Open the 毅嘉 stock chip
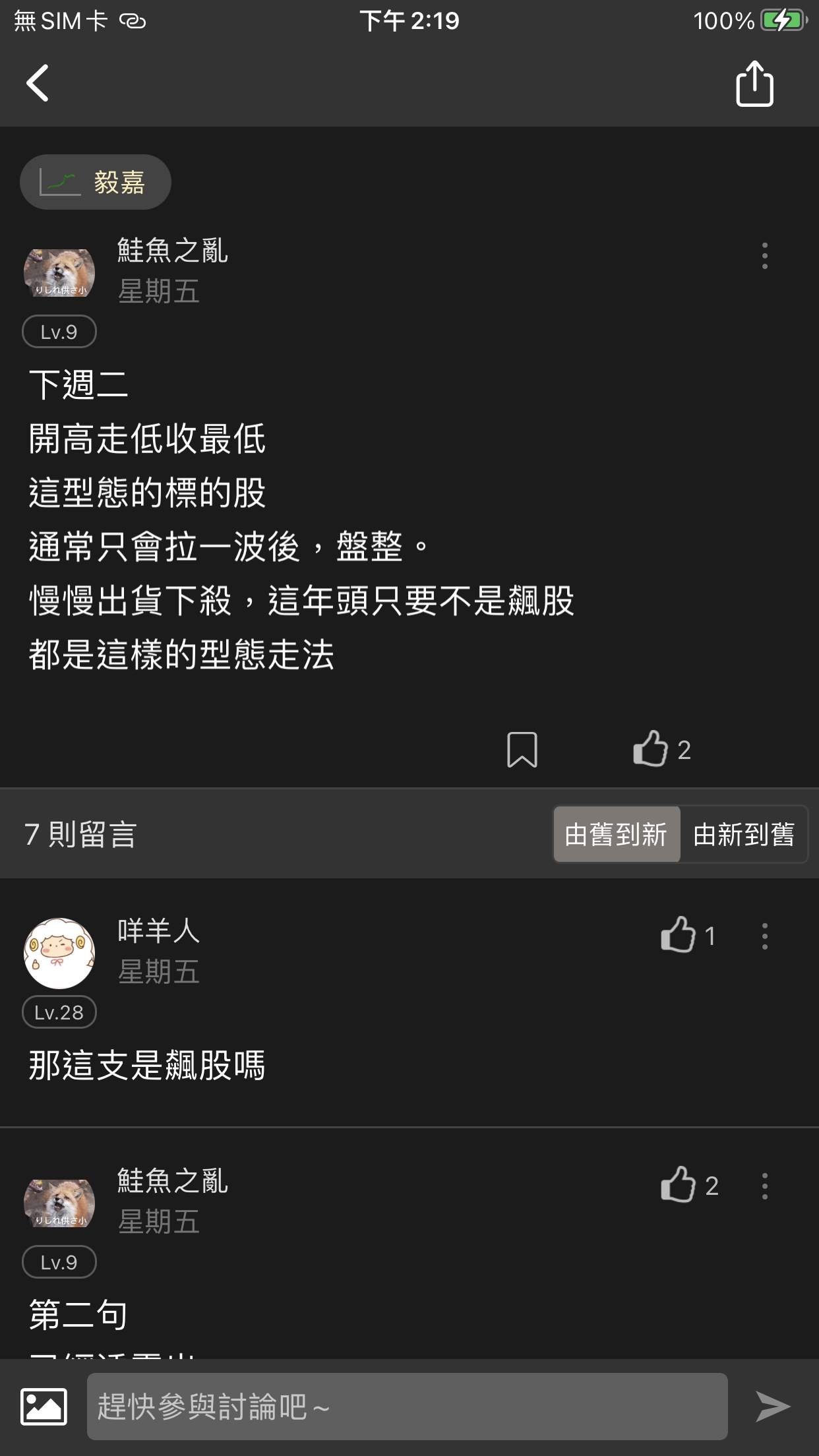The width and height of the screenshot is (819, 1456). 96,182
